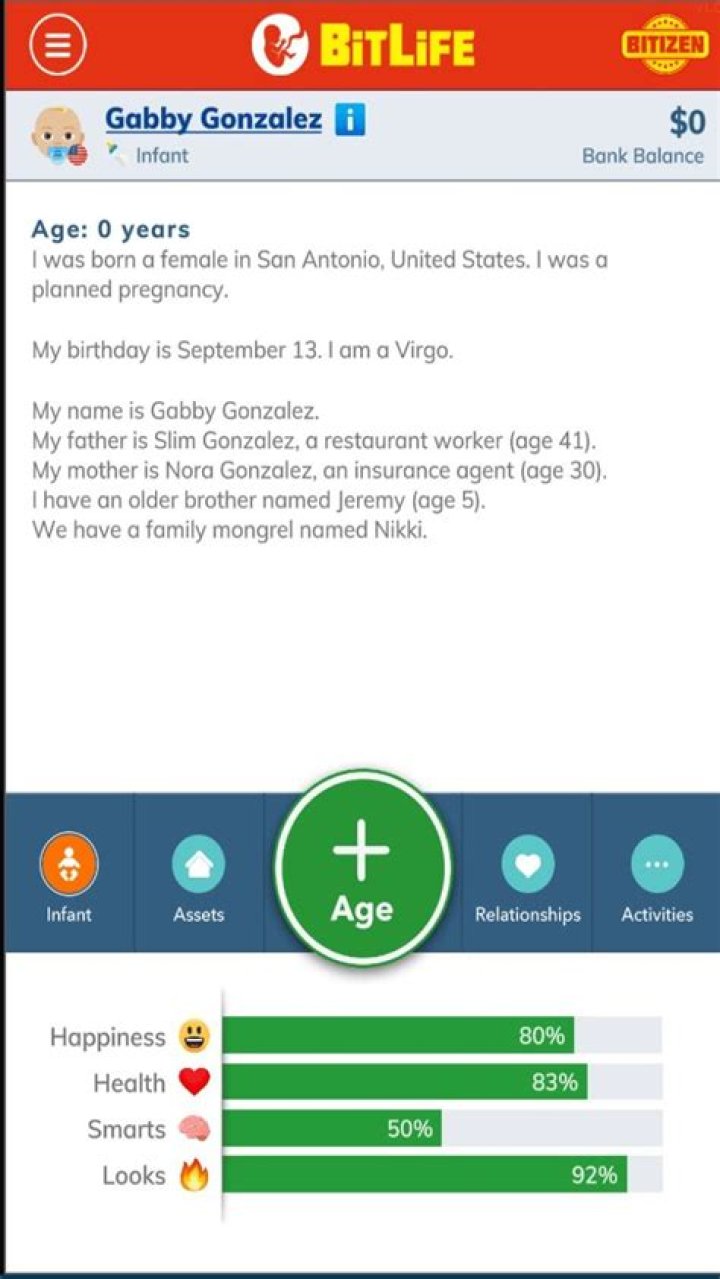Tap the blue info icon
720x1279 pixels.
coord(349,120)
